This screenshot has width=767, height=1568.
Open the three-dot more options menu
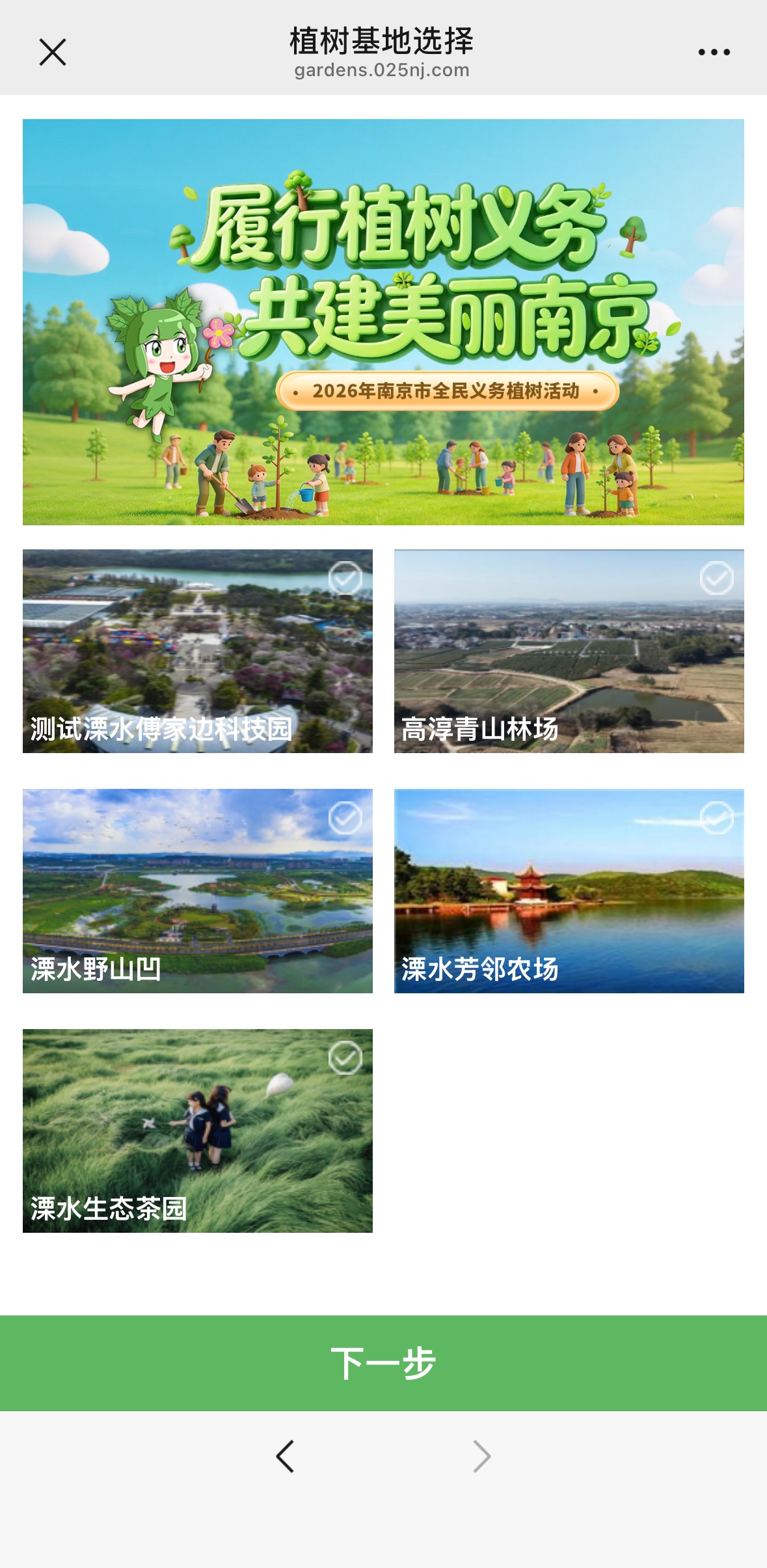pos(714,52)
